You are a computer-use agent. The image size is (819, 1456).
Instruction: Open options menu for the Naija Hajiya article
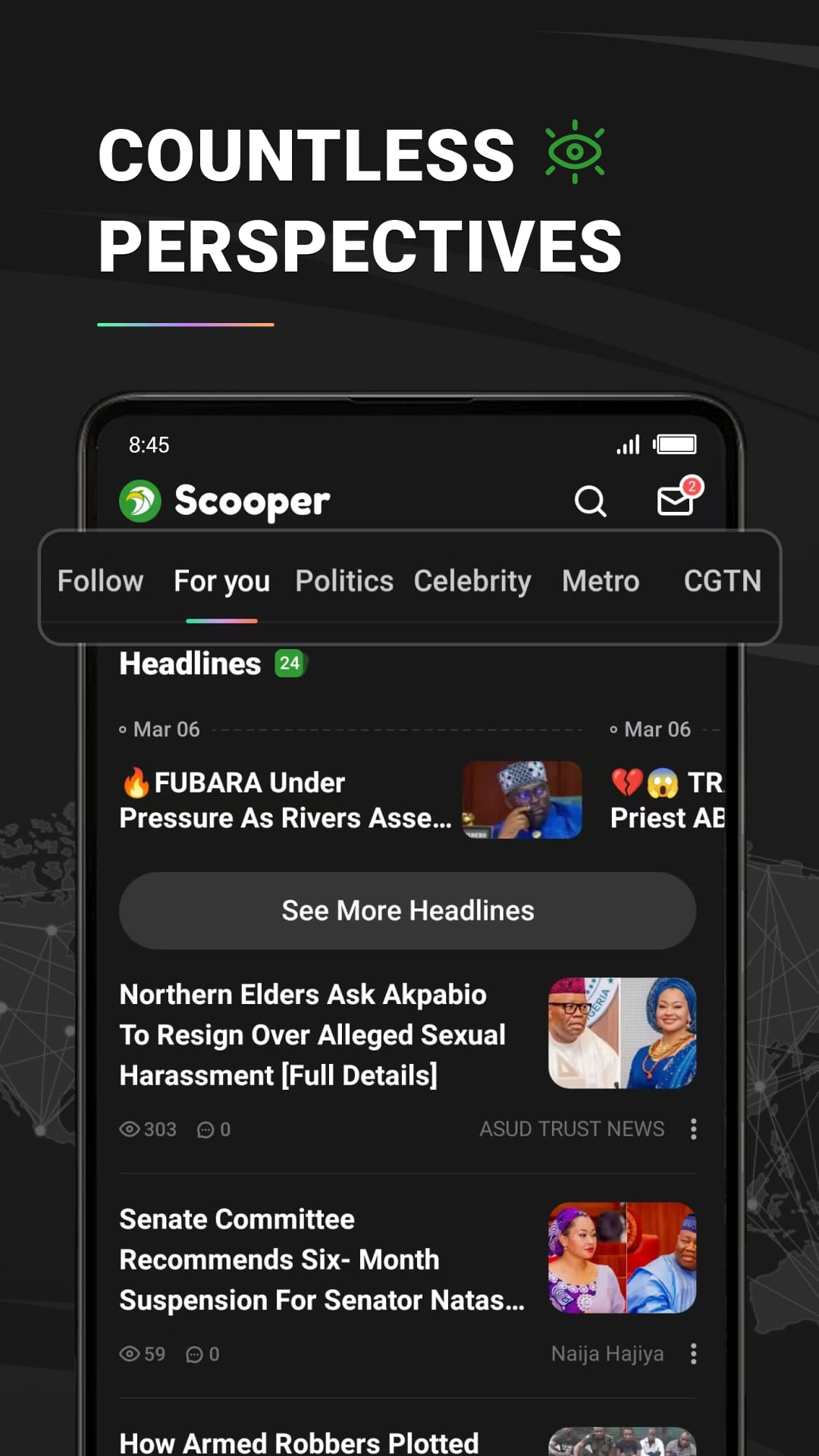pyautogui.click(x=692, y=1354)
